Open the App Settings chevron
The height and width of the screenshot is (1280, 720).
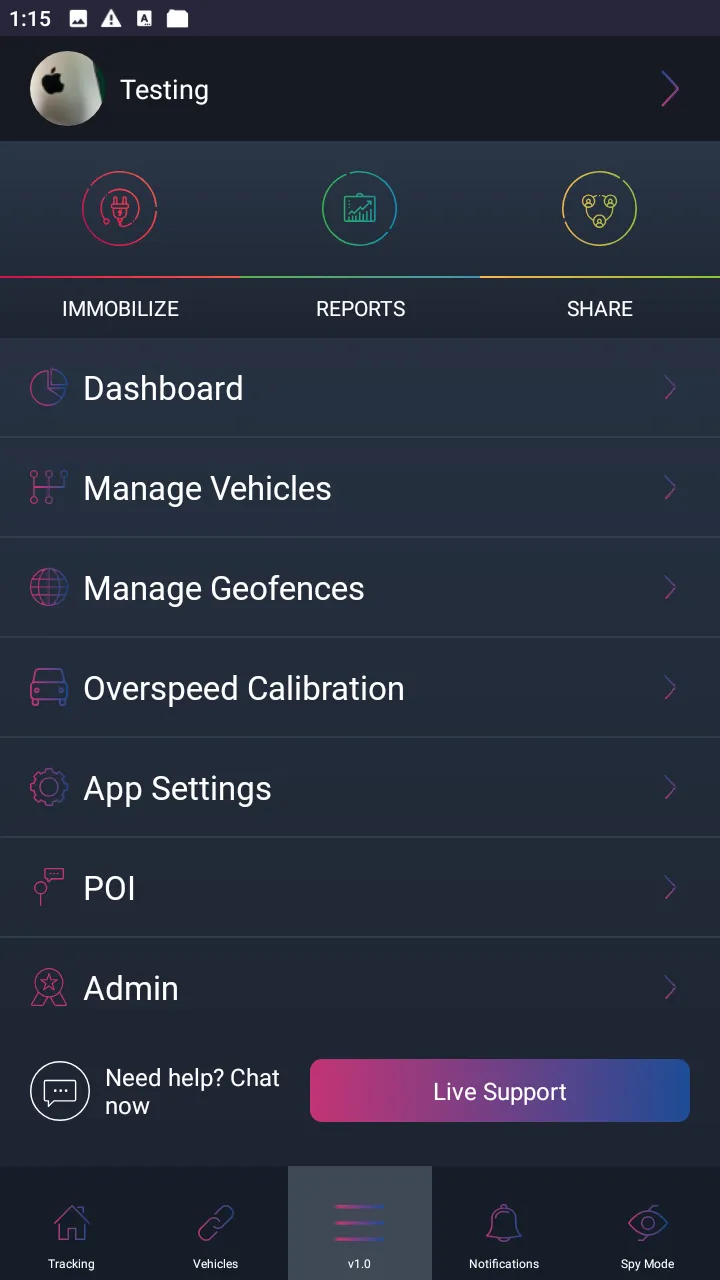[x=669, y=787]
